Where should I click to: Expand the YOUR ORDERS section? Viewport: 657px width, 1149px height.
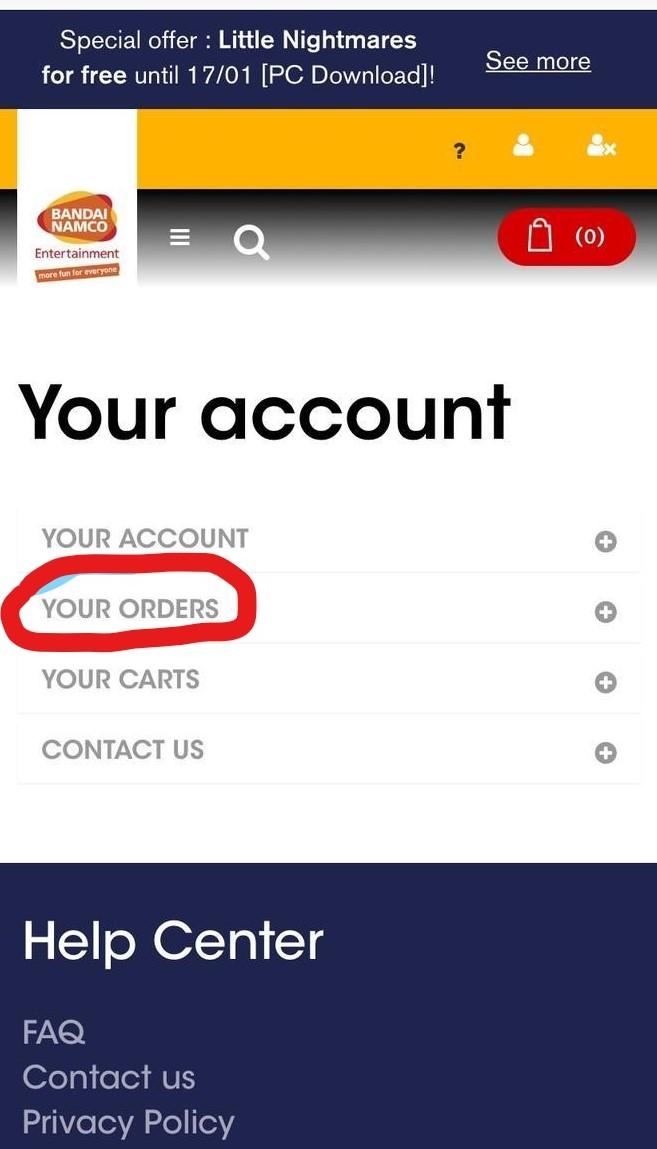[605, 611]
